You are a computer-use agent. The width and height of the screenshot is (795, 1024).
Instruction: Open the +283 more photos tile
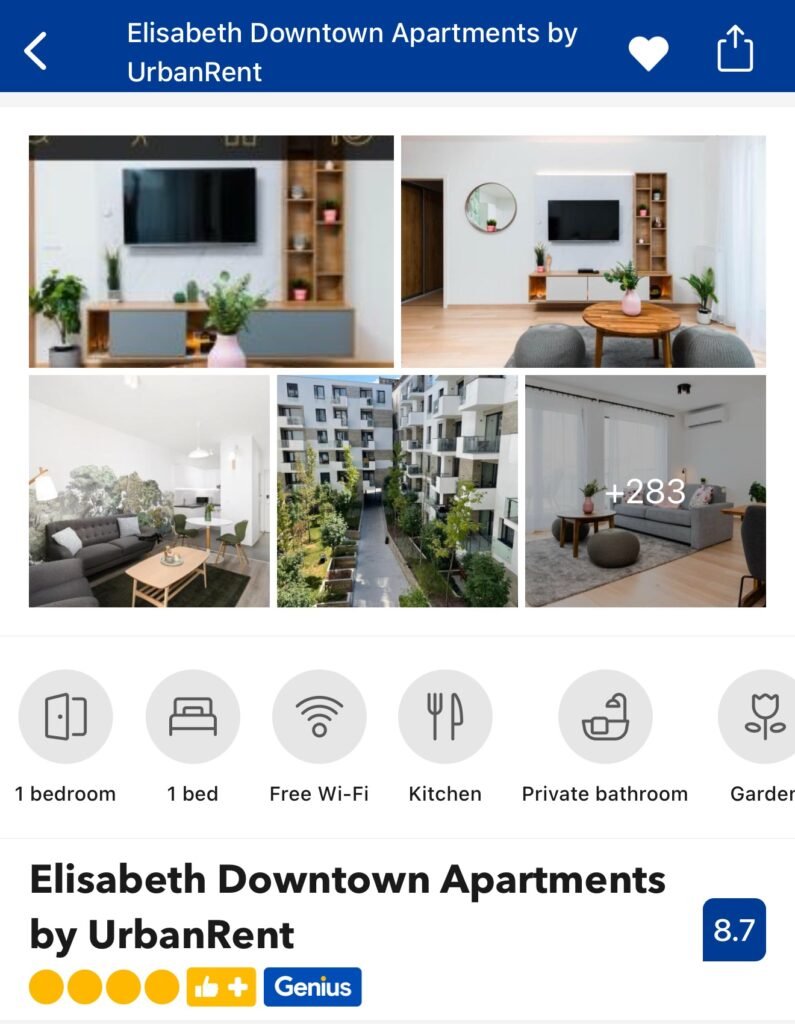coord(645,491)
